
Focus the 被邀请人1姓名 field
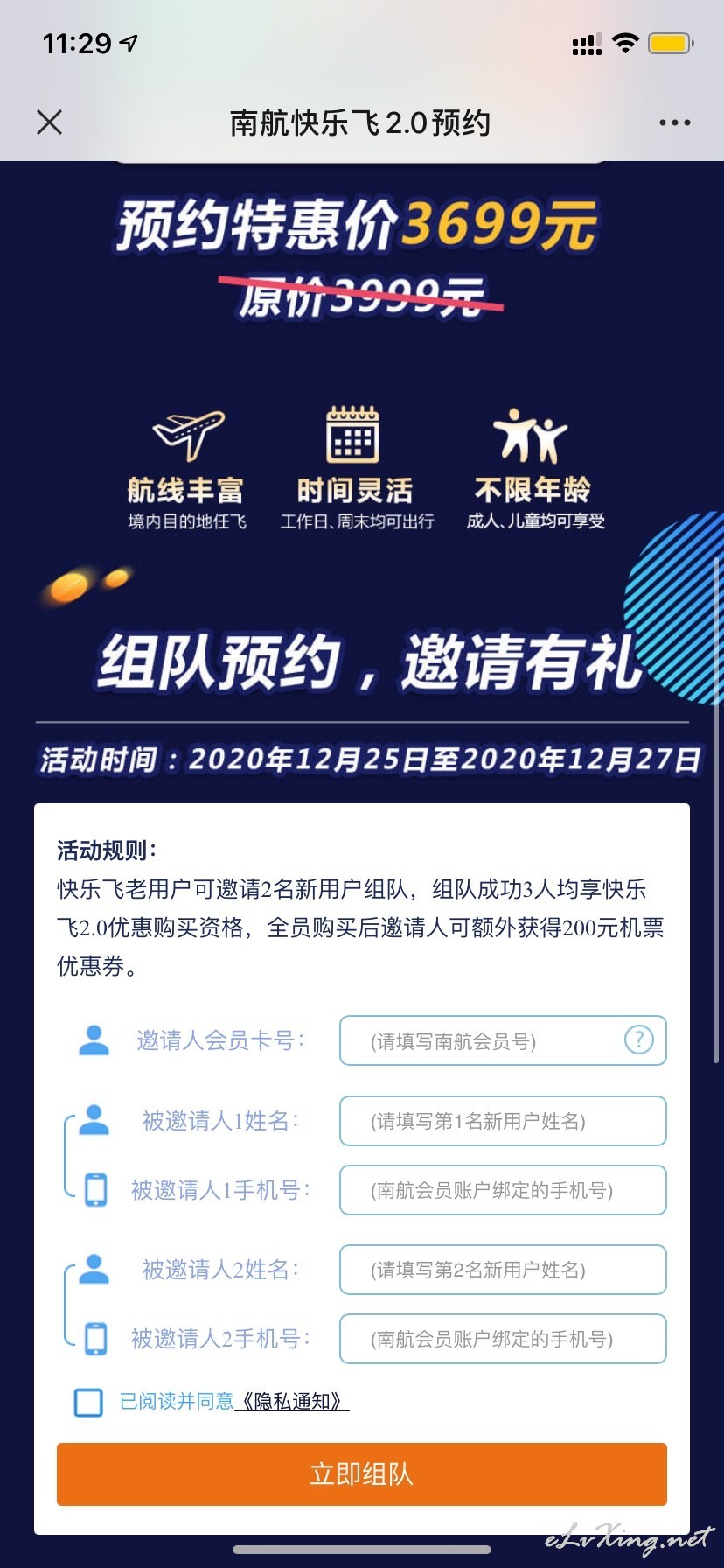503,1121
